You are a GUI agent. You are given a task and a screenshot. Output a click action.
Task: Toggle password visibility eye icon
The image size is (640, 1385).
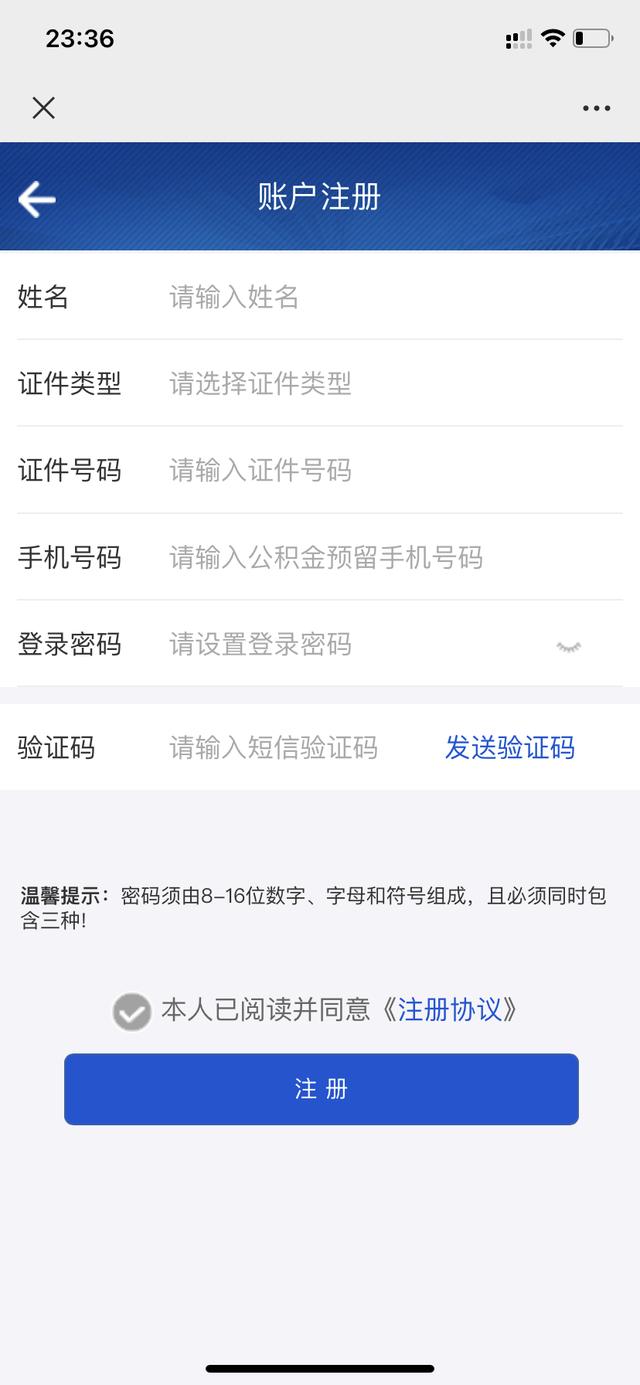point(569,647)
